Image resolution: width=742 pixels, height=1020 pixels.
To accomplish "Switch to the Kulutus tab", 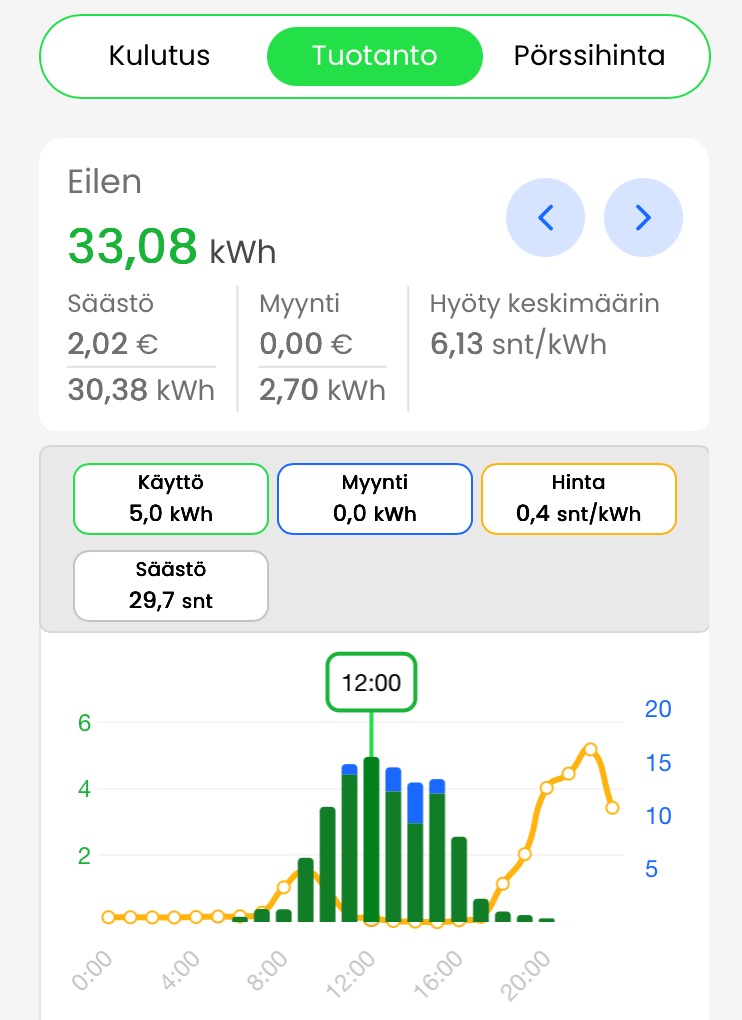I will click(x=160, y=56).
